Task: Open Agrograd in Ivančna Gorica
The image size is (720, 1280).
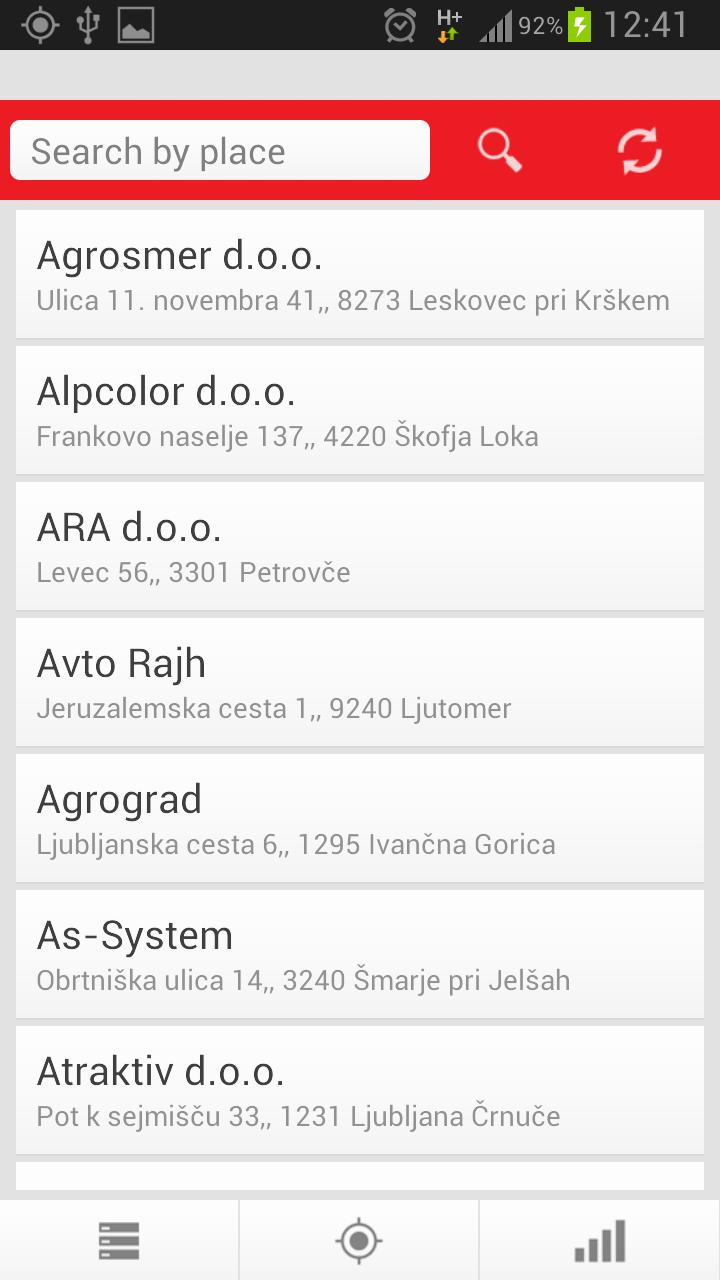Action: point(360,818)
